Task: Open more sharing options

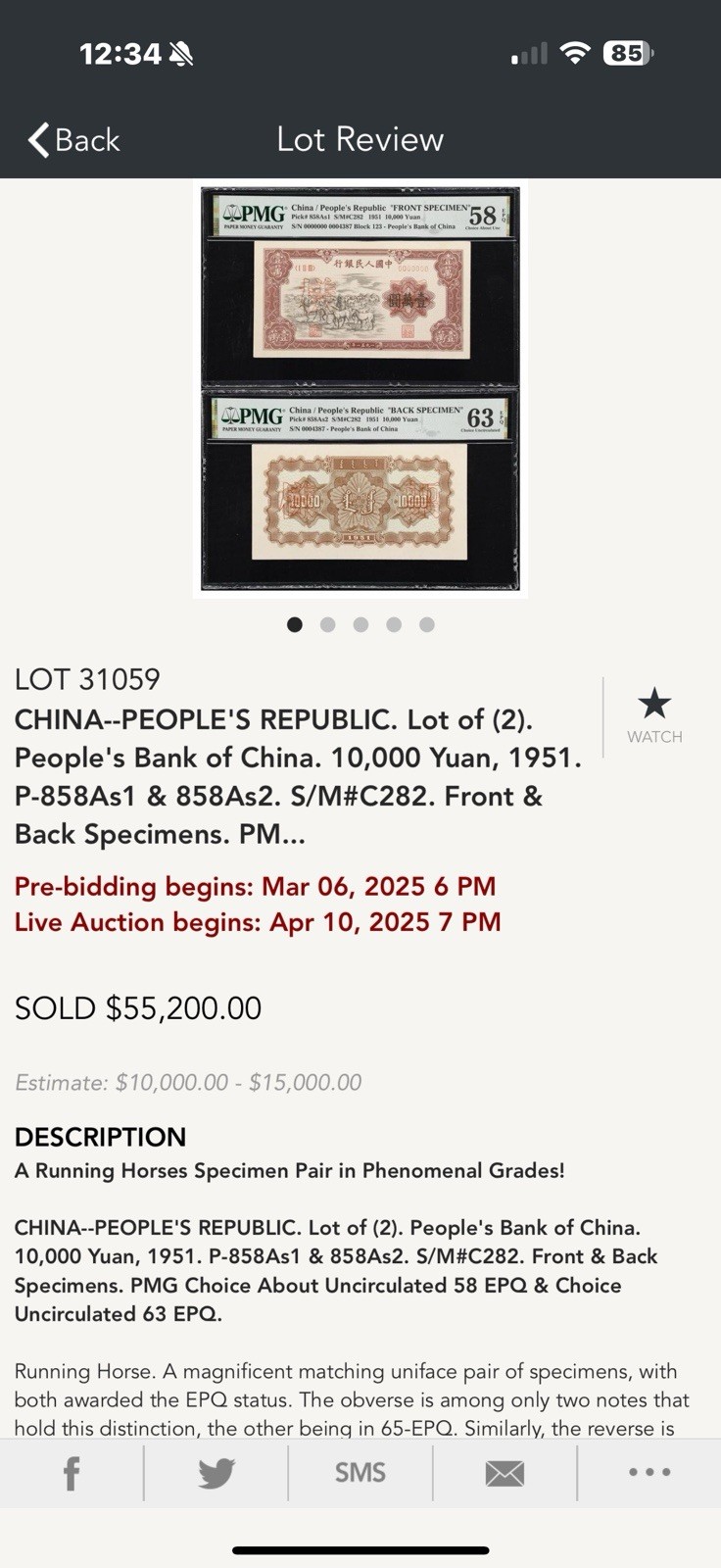Action: 649,1473
